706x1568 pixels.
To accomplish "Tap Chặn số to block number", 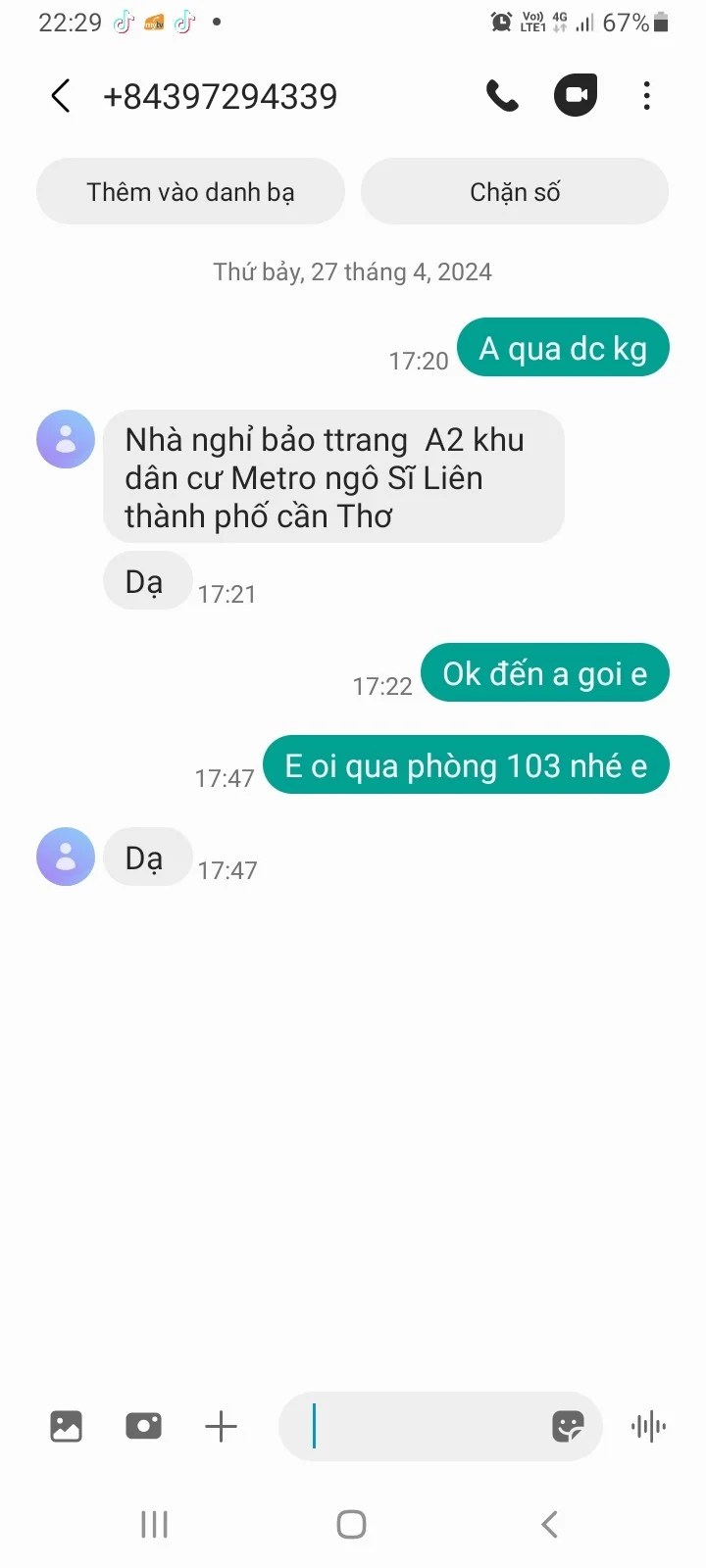I will 515,192.
